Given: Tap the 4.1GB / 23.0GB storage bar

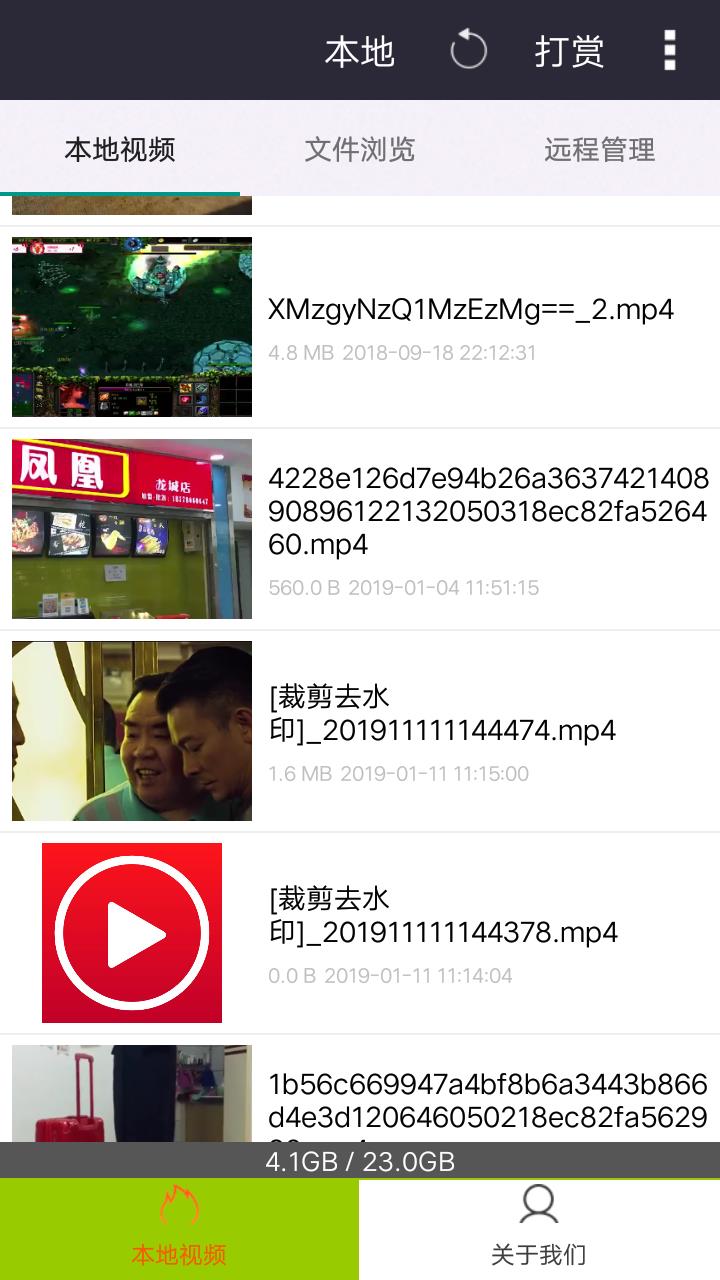Looking at the screenshot, I should click(x=360, y=1162).
